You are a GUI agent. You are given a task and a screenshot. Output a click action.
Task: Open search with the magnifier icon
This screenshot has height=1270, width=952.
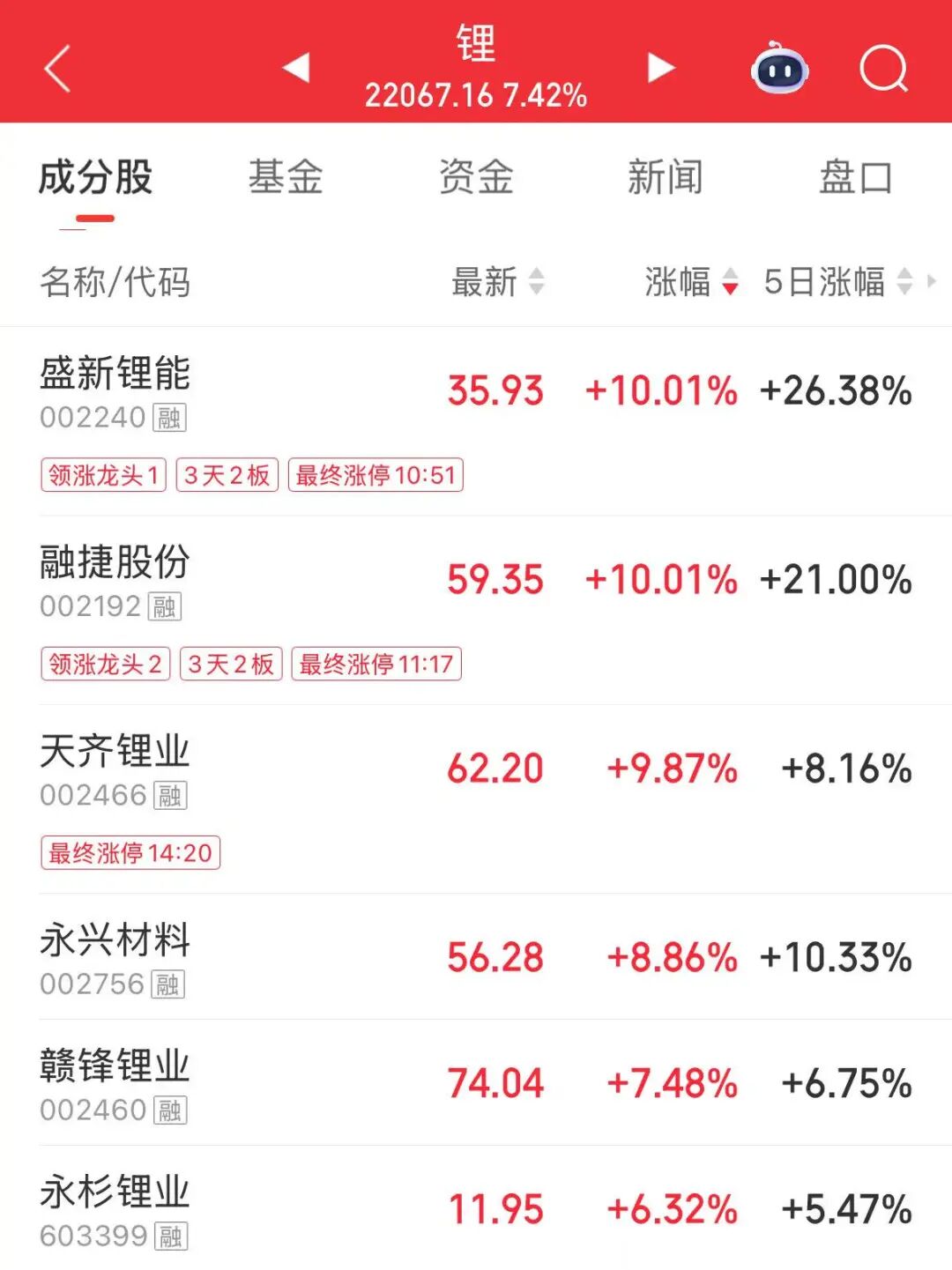pyautogui.click(x=883, y=69)
